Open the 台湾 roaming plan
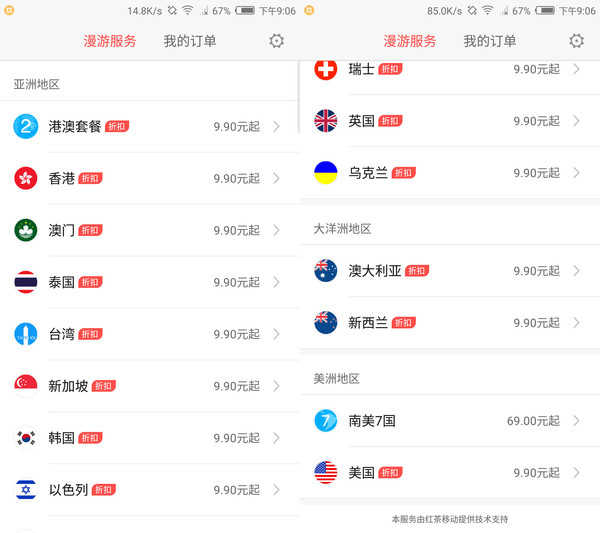Image resolution: width=600 pixels, height=533 pixels. [x=150, y=335]
